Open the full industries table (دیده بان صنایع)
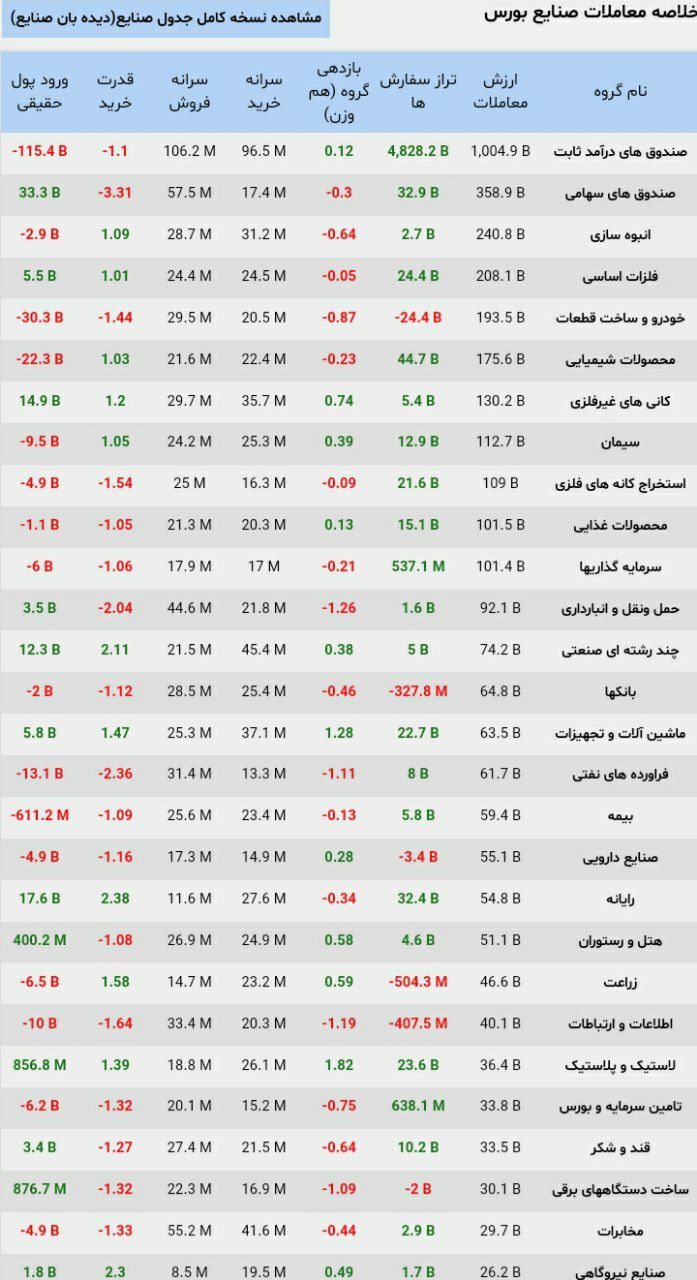The height and width of the screenshot is (1280, 697). point(166,18)
